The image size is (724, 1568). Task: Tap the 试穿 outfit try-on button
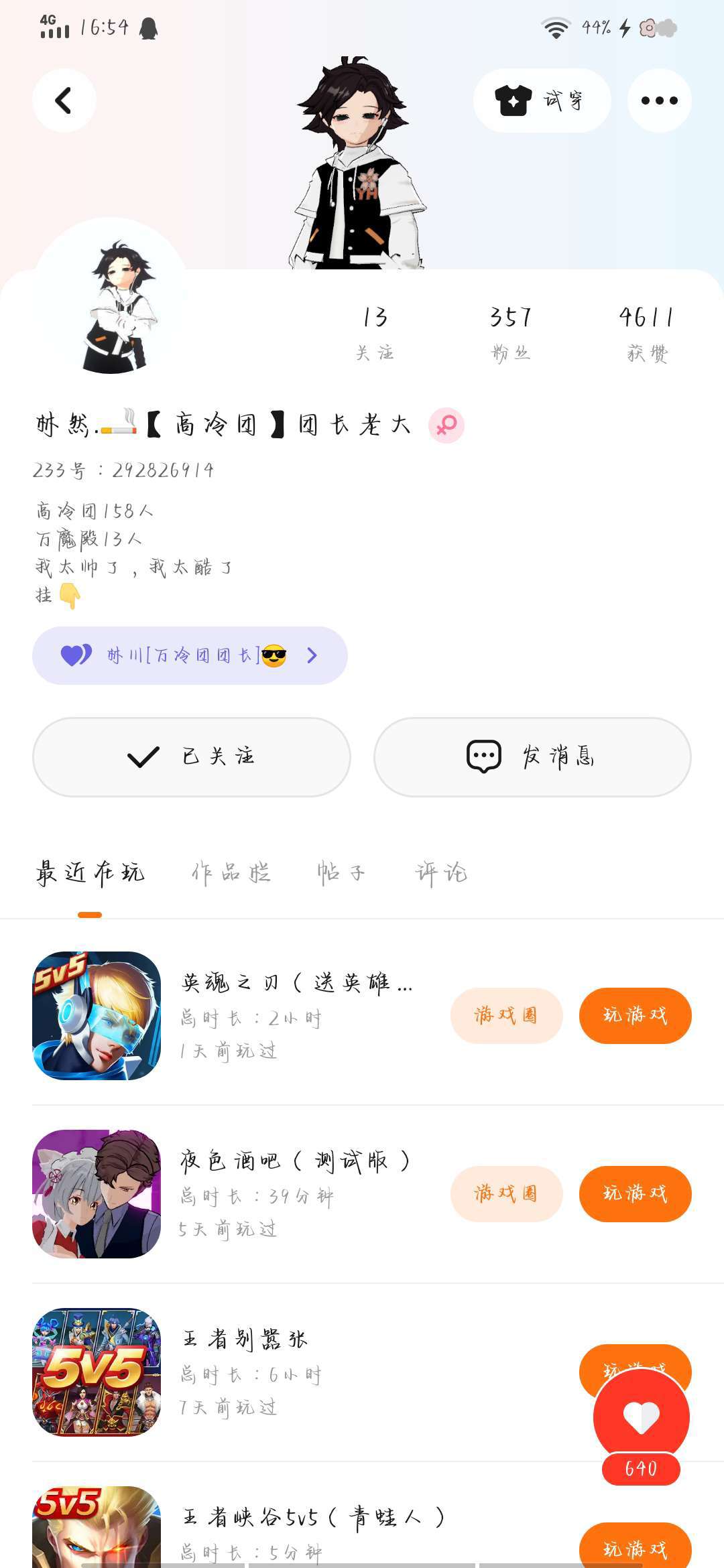(542, 101)
